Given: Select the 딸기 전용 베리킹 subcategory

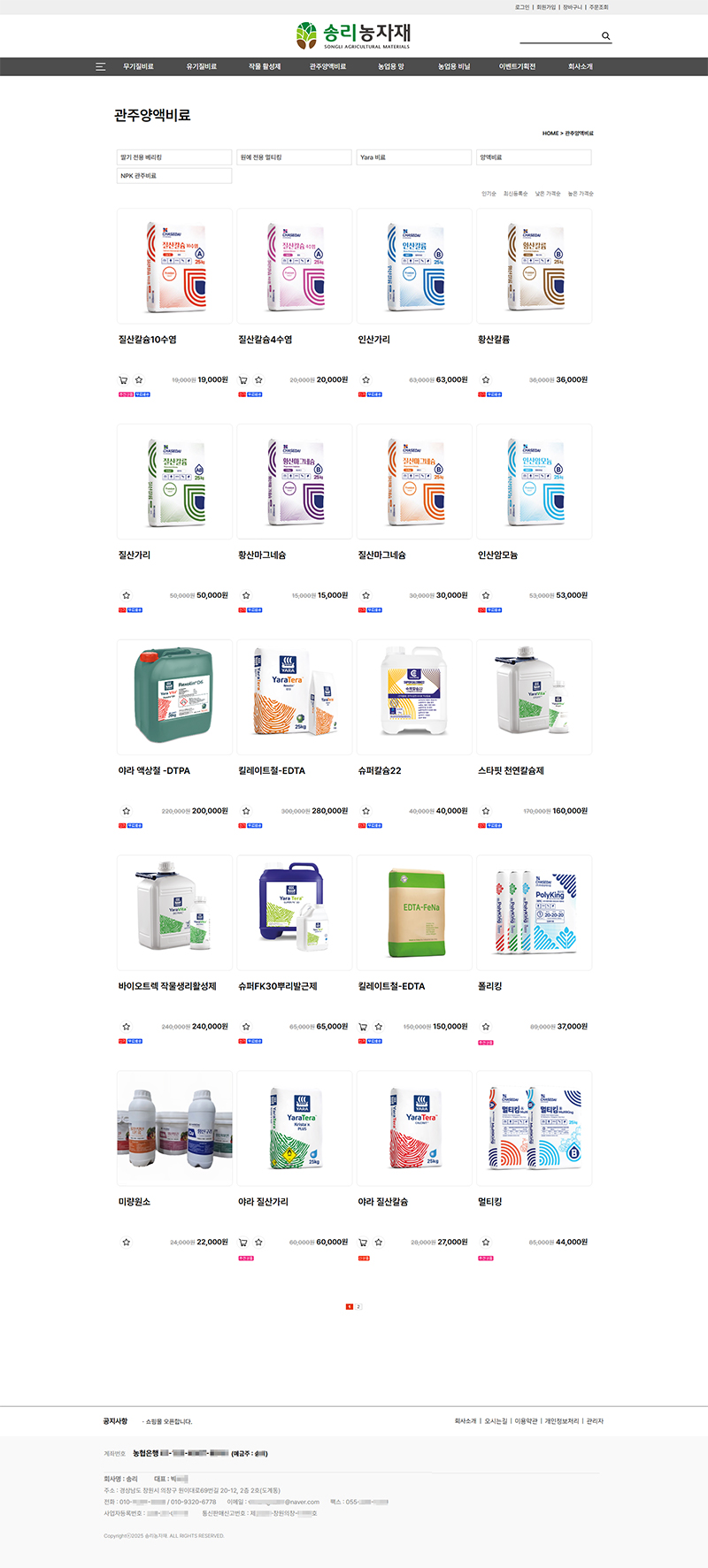Looking at the screenshot, I should click(x=174, y=157).
